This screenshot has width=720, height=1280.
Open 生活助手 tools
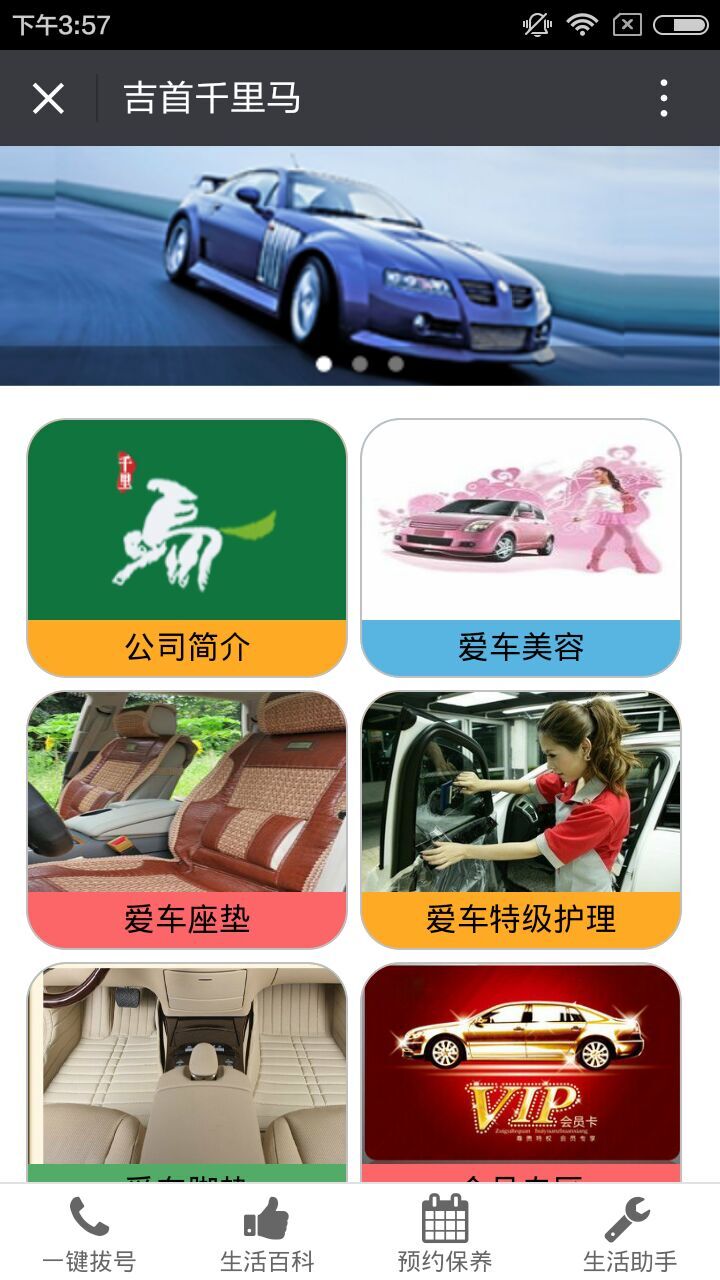(x=629, y=1233)
